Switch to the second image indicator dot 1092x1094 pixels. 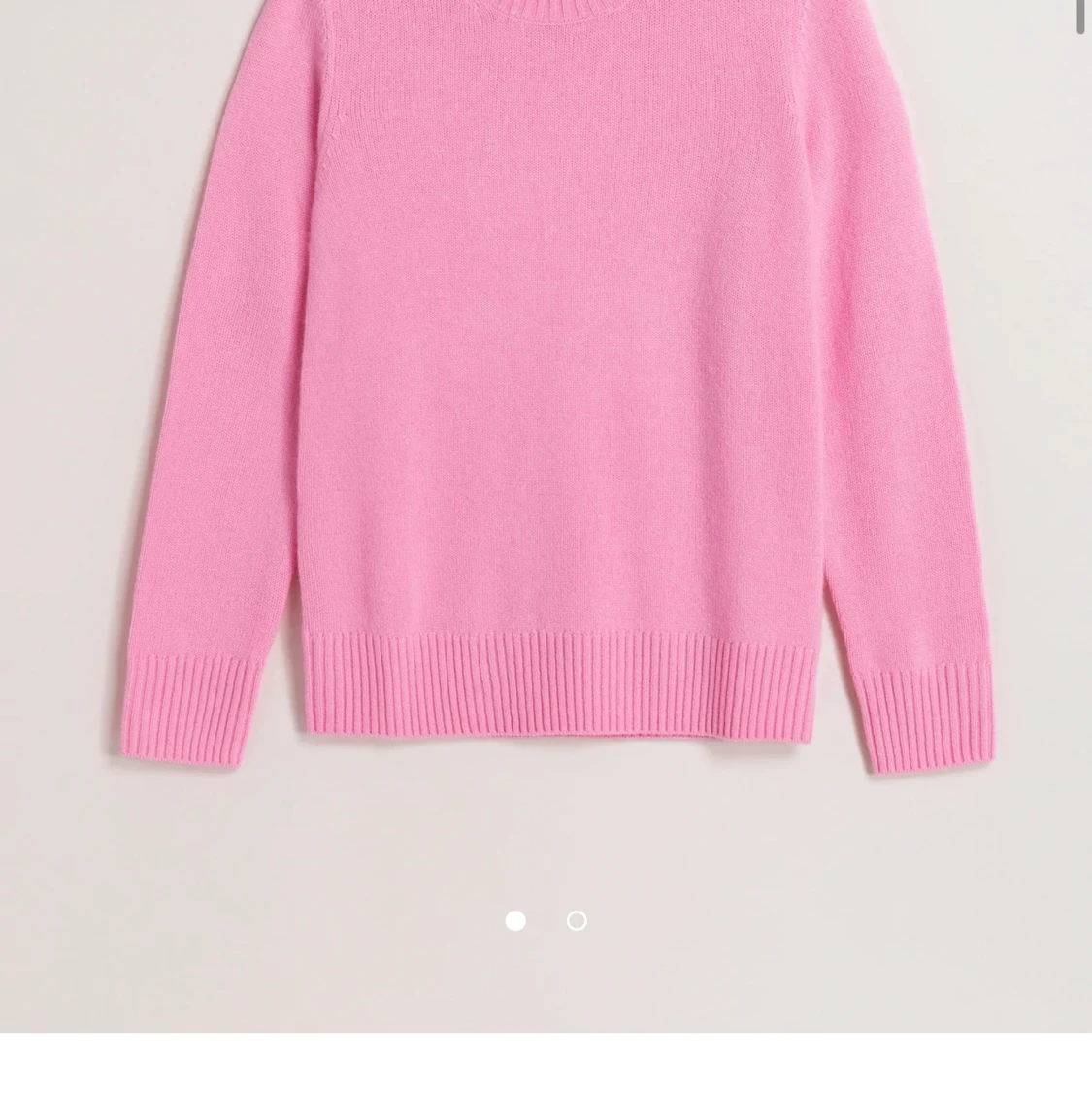click(577, 920)
